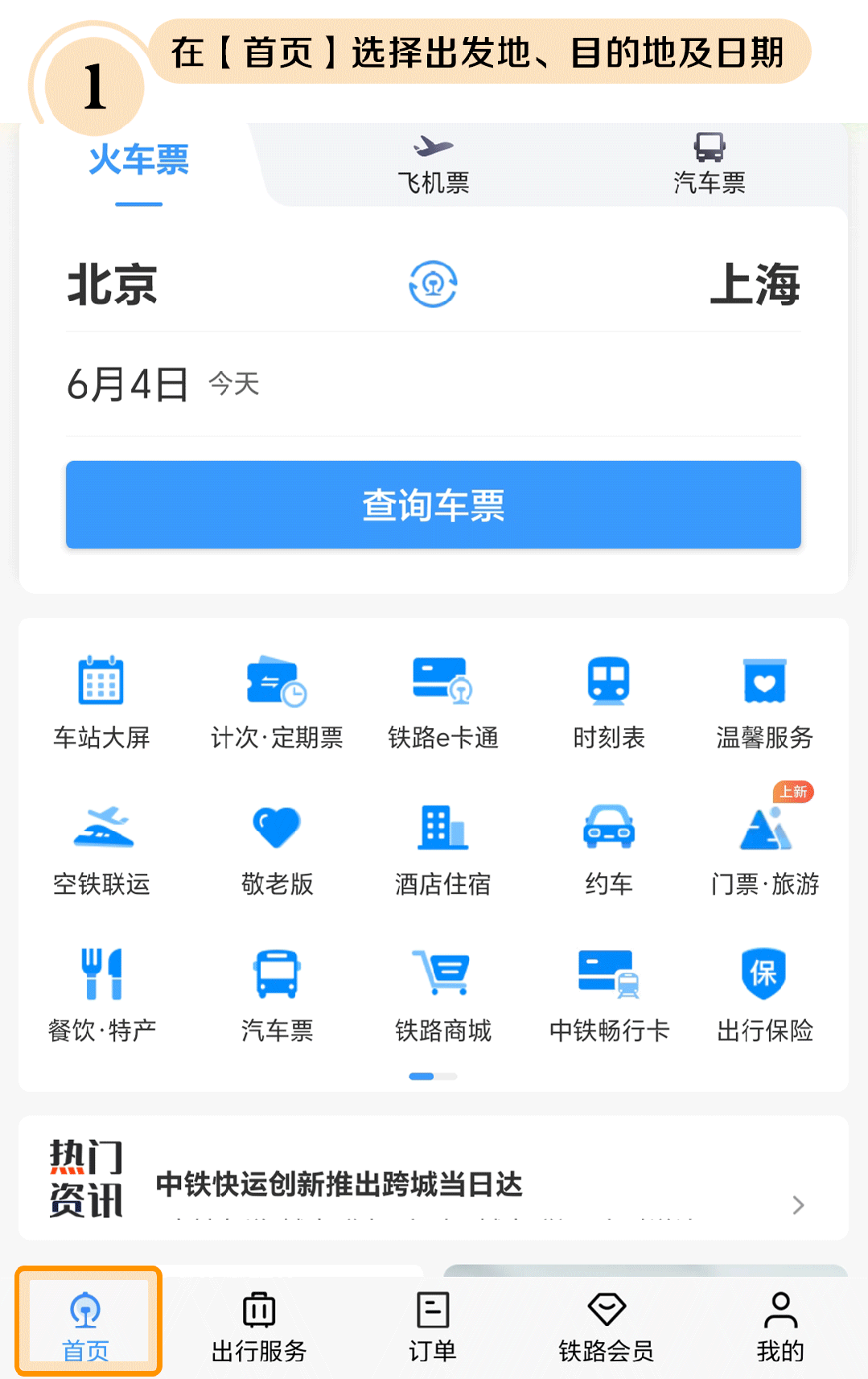The image size is (868, 1379).
Task: Pick a travel date from 6月4日
Action: (129, 384)
